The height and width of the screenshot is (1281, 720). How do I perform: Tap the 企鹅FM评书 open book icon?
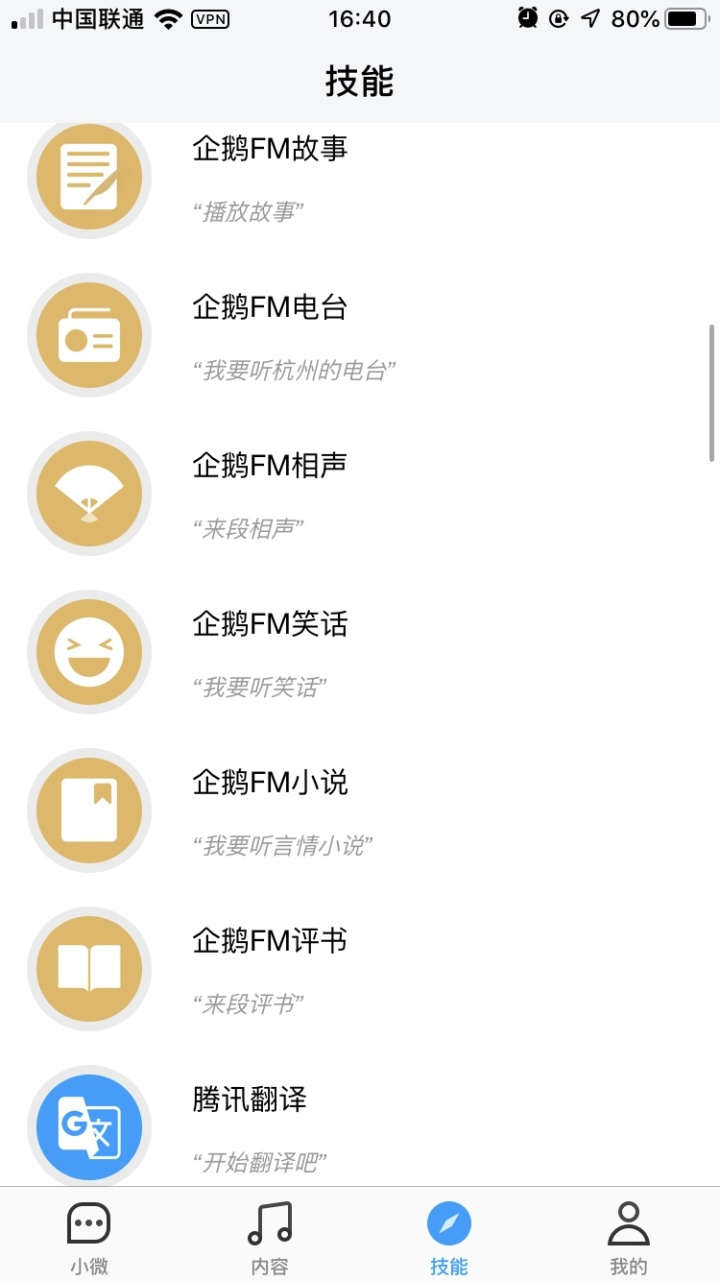[x=89, y=968]
